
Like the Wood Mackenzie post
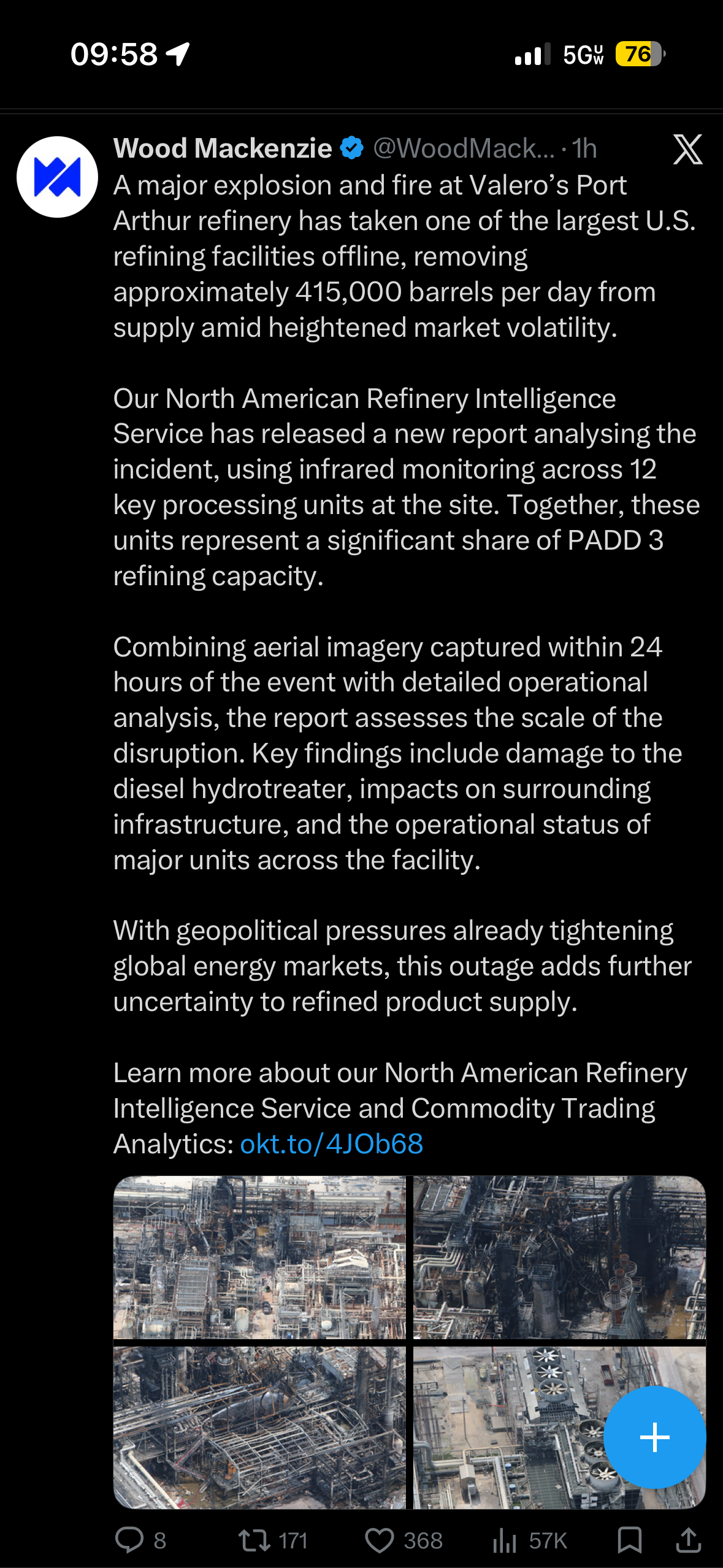click(x=404, y=1540)
